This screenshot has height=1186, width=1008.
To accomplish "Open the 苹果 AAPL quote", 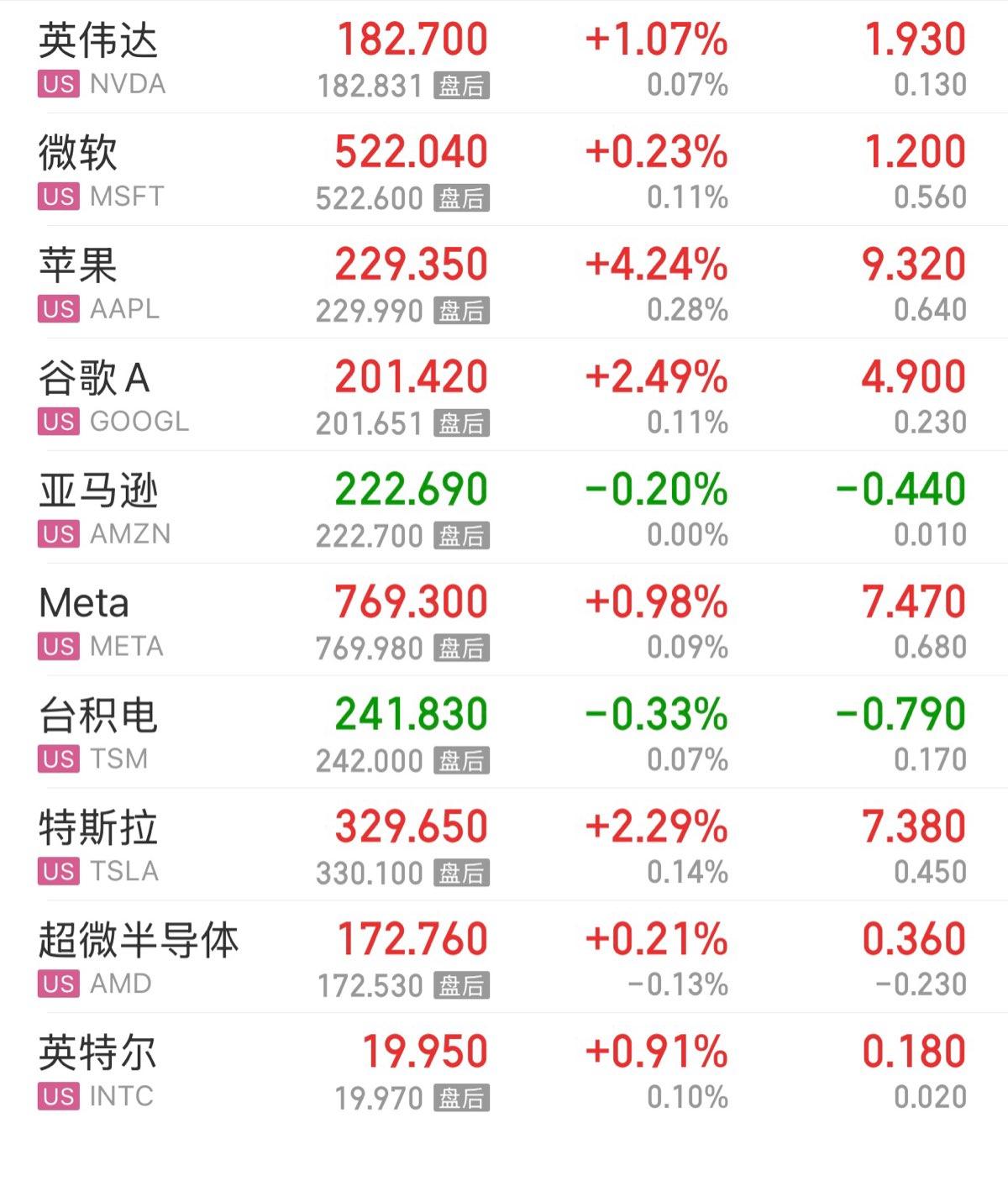I will click(x=80, y=284).
